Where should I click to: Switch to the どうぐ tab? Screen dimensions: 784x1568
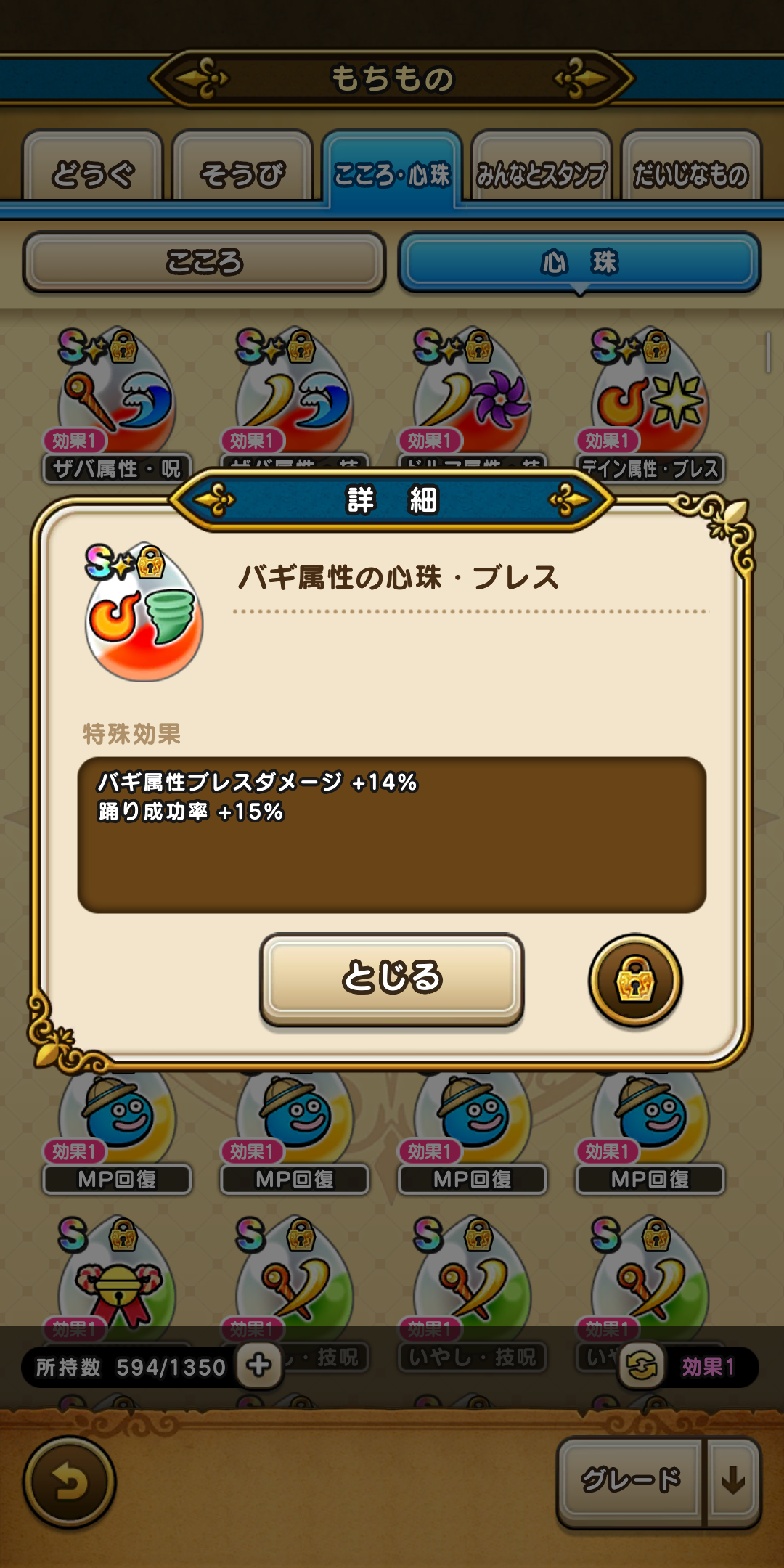(x=93, y=171)
